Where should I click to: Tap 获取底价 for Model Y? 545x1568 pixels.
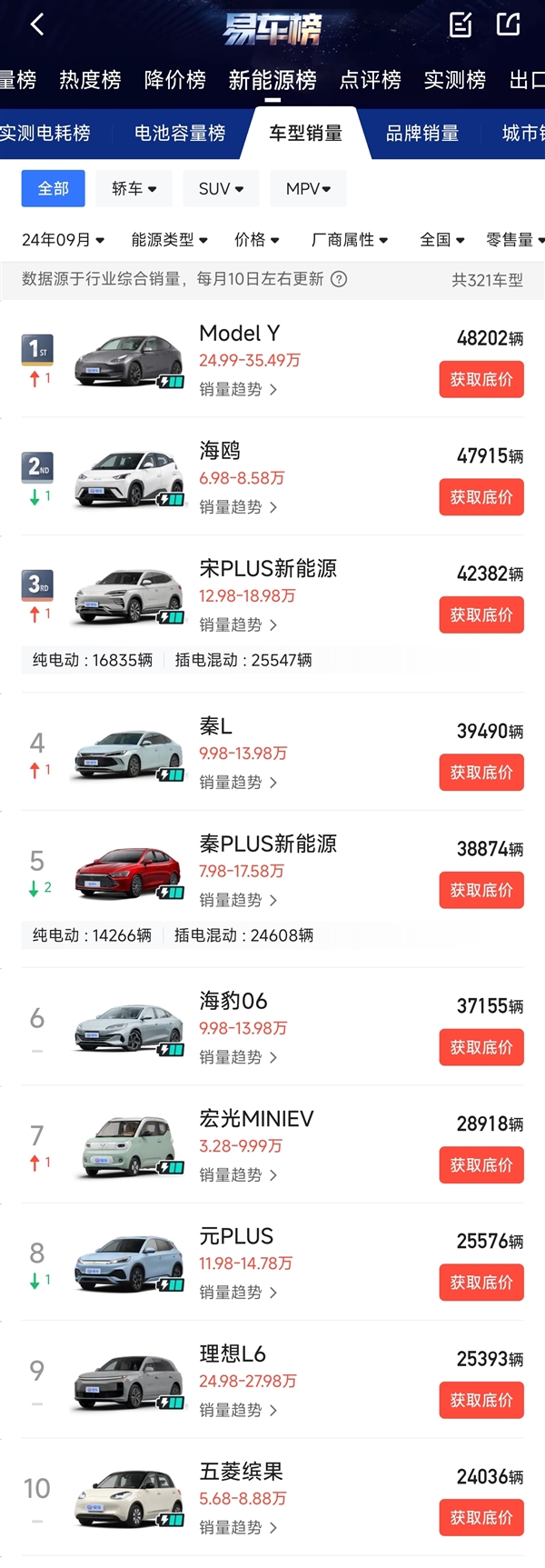pos(481,380)
